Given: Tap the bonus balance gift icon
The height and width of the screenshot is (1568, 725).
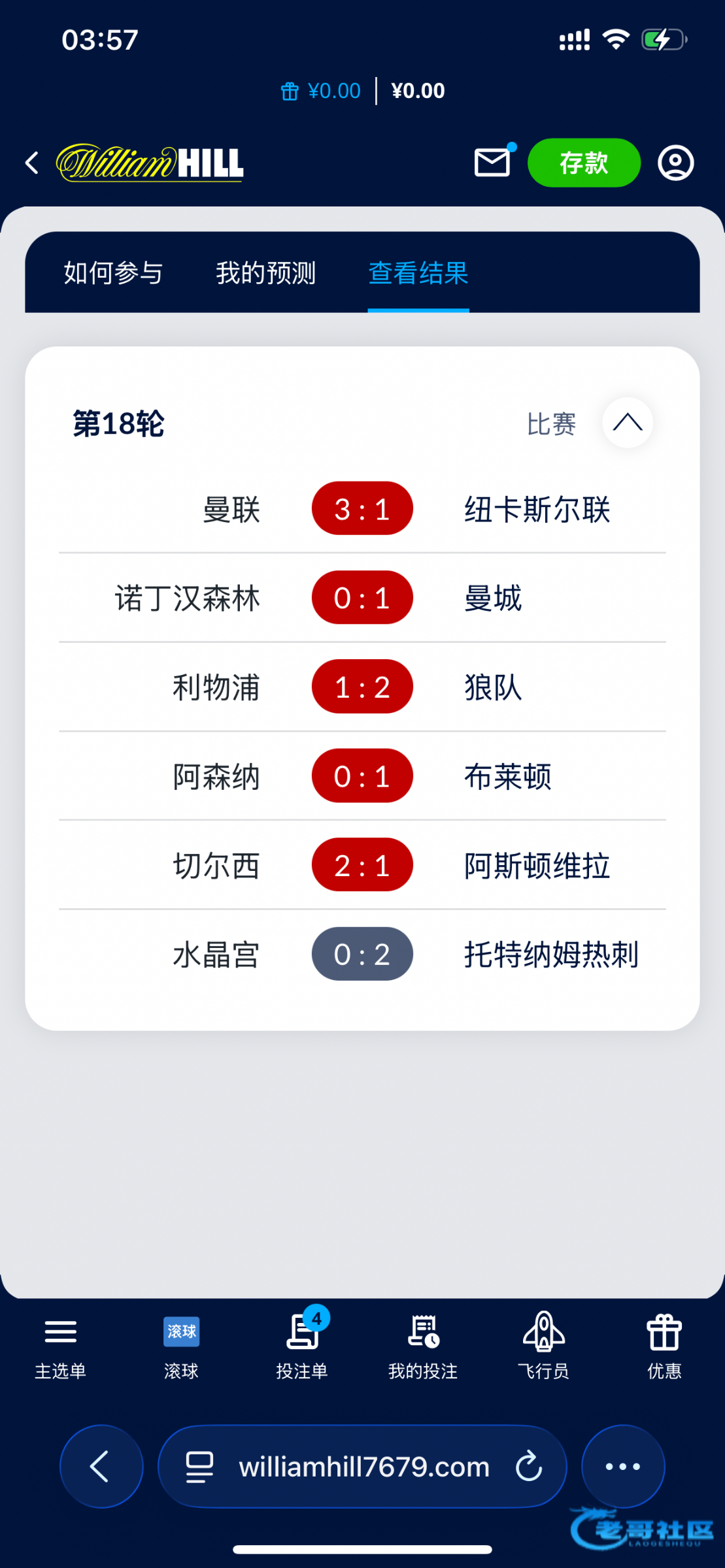Looking at the screenshot, I should point(289,91).
